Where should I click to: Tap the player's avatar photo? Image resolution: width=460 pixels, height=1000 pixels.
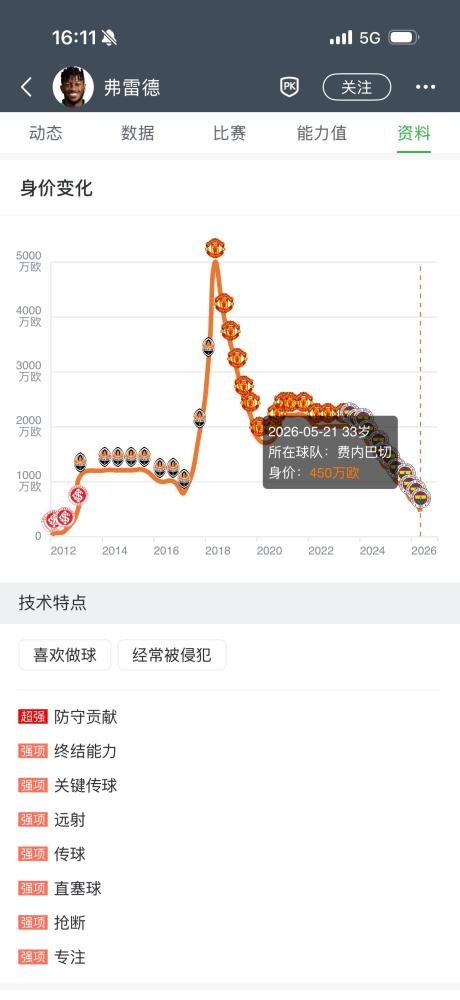point(73,87)
